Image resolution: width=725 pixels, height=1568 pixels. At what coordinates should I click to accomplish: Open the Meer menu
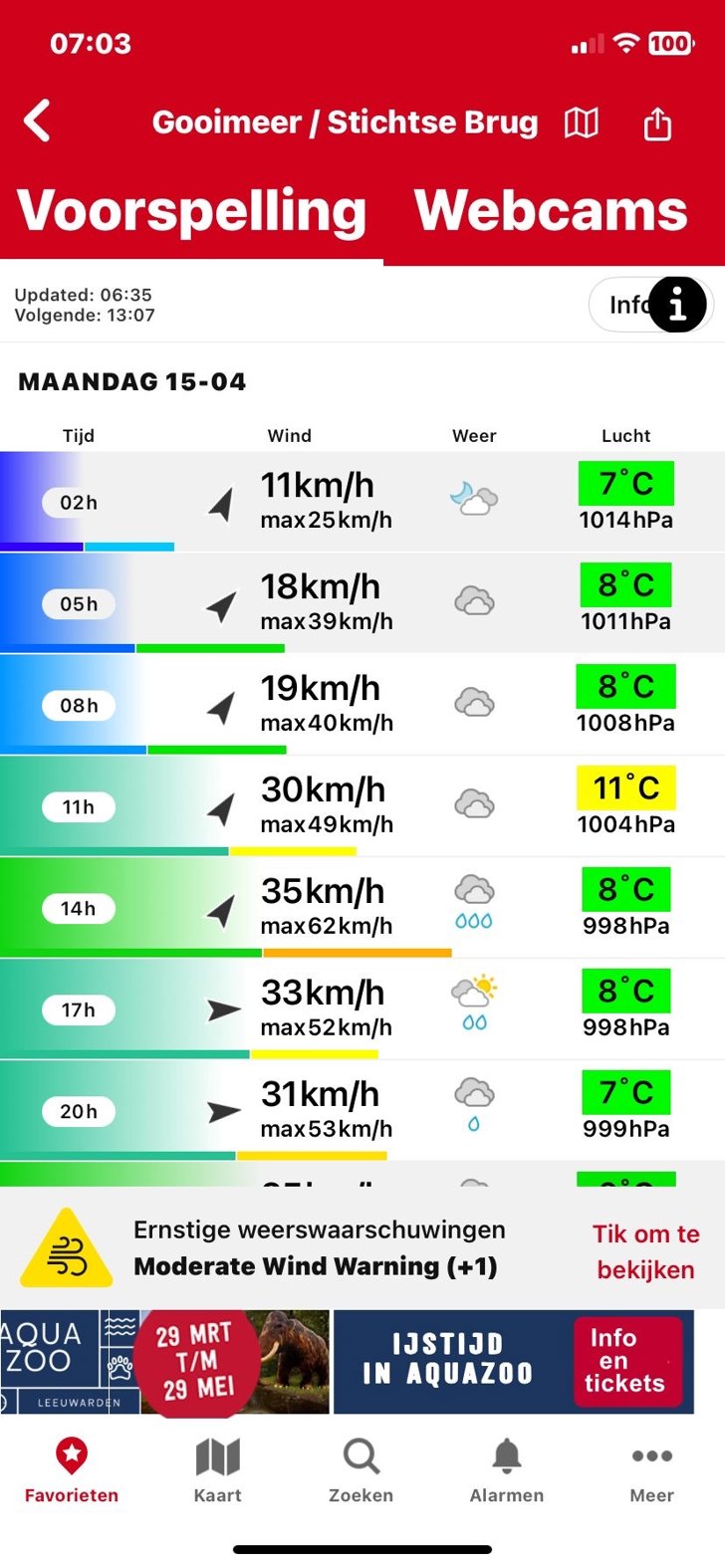pos(651,1470)
